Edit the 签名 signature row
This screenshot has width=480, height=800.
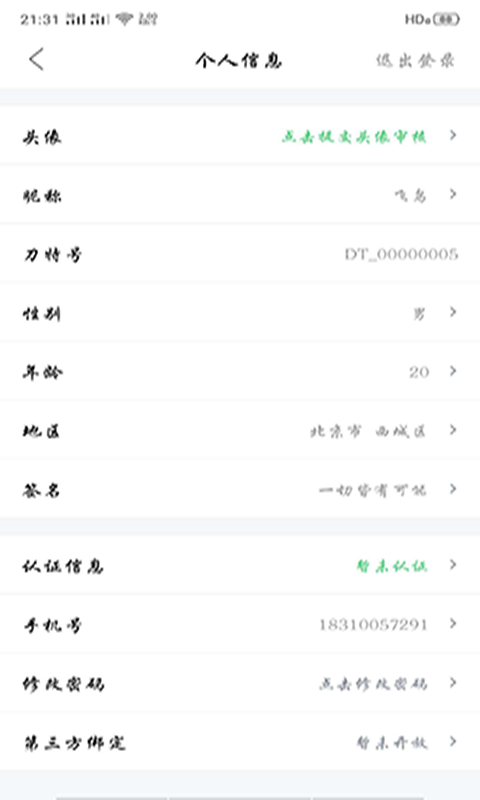point(240,489)
